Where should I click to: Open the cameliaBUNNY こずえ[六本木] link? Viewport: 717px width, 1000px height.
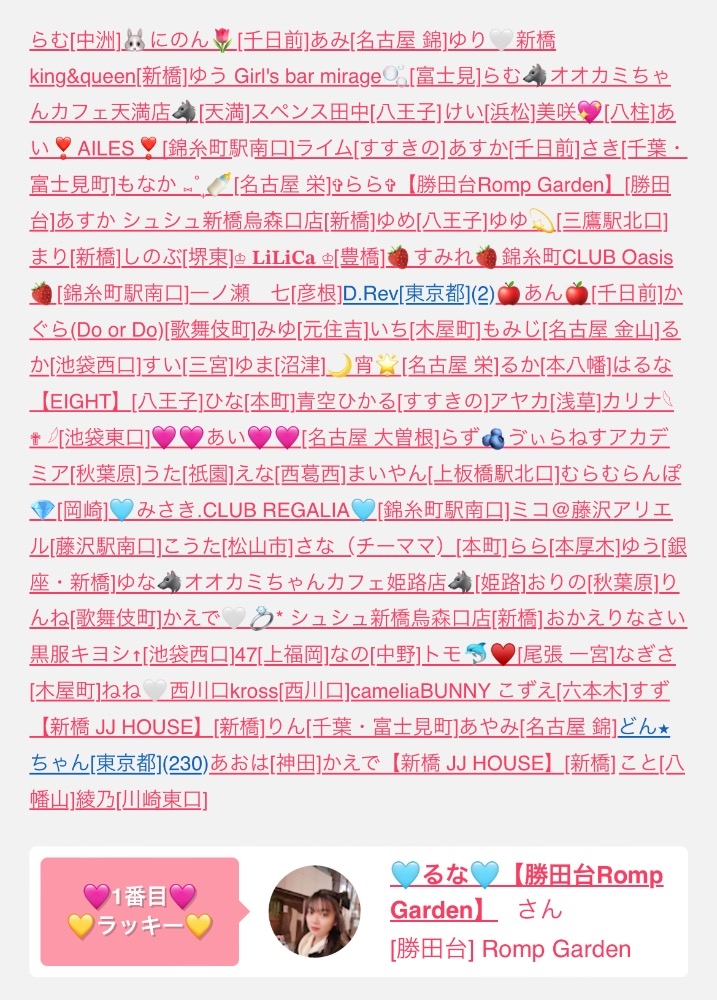pyautogui.click(x=488, y=691)
